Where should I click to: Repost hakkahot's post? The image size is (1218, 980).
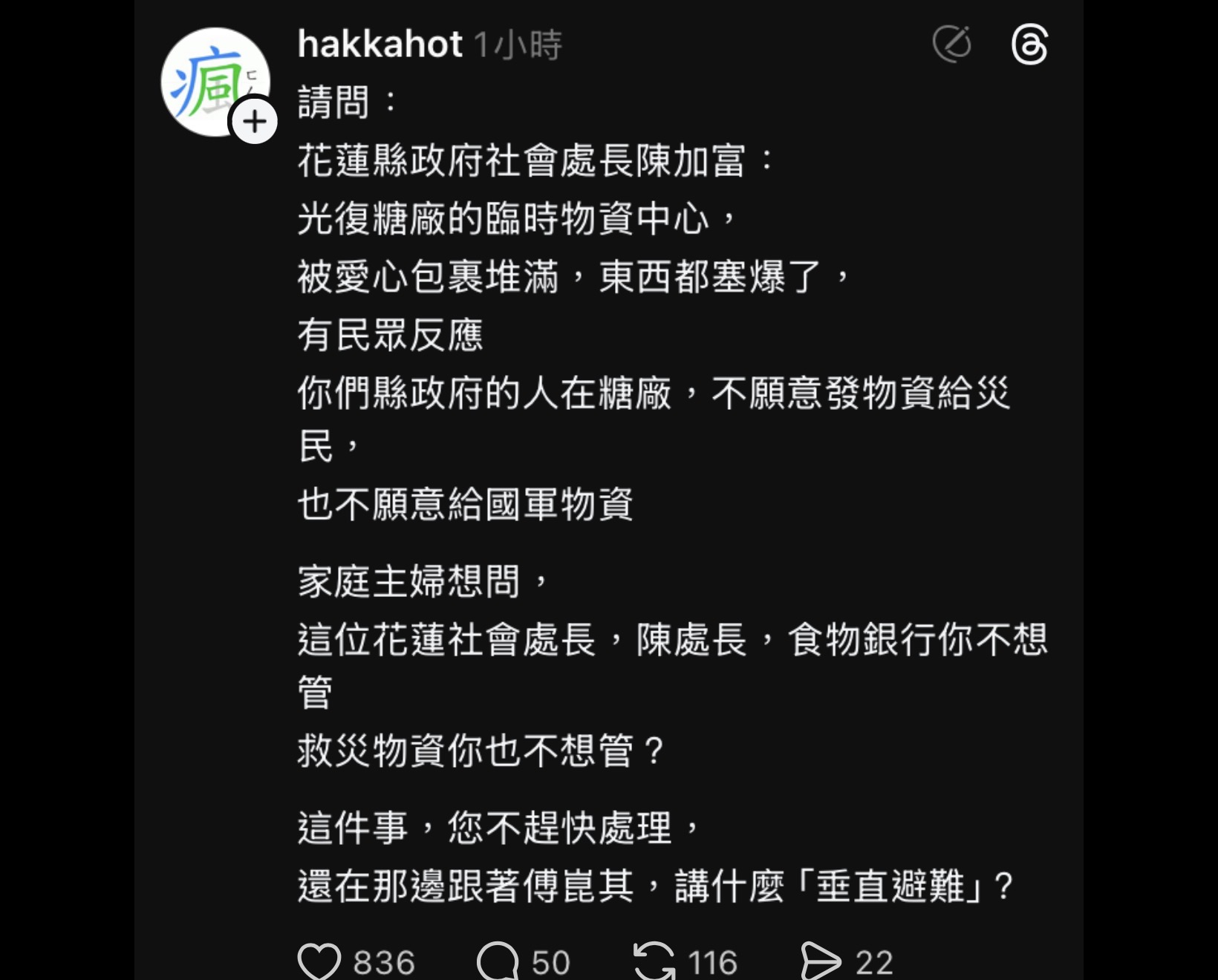654,961
